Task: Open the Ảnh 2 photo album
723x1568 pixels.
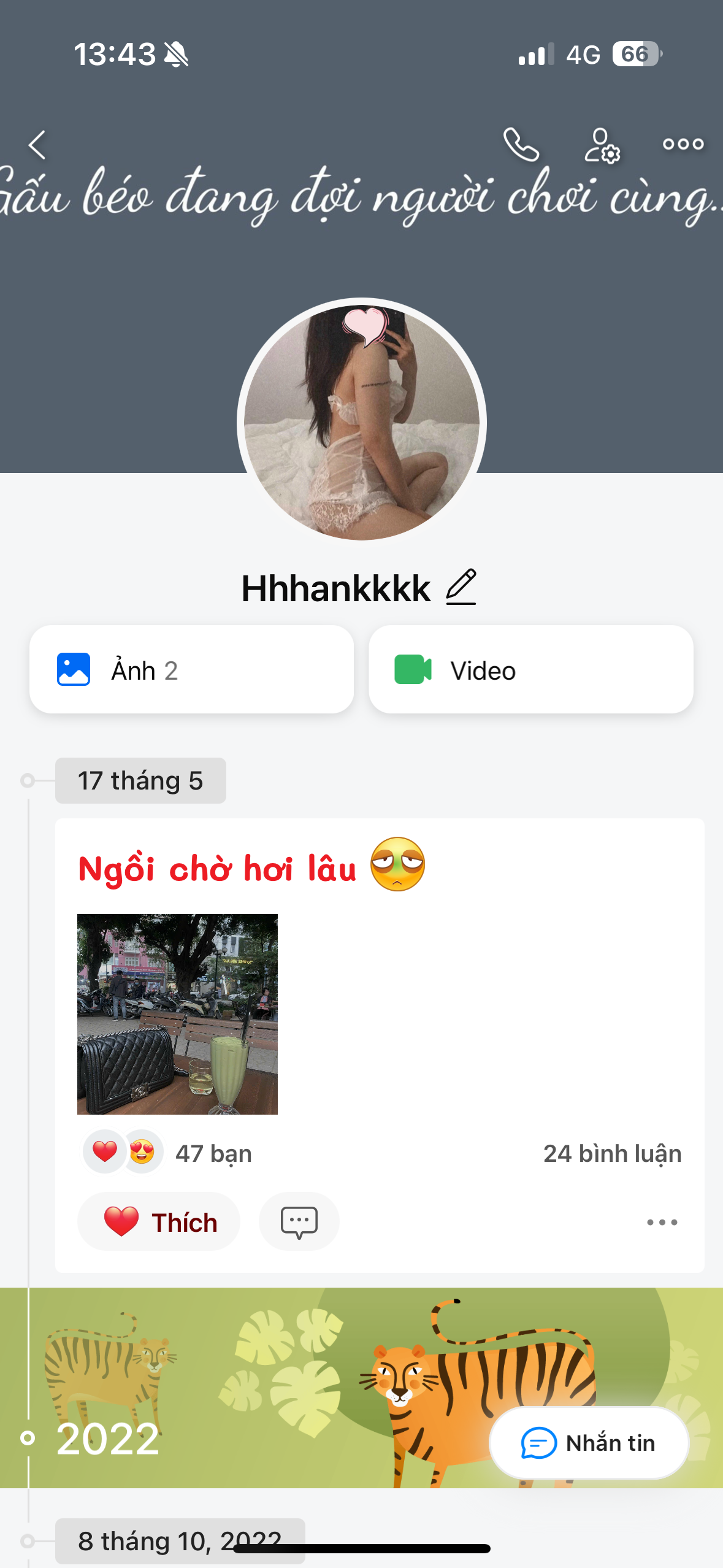Action: (191, 669)
